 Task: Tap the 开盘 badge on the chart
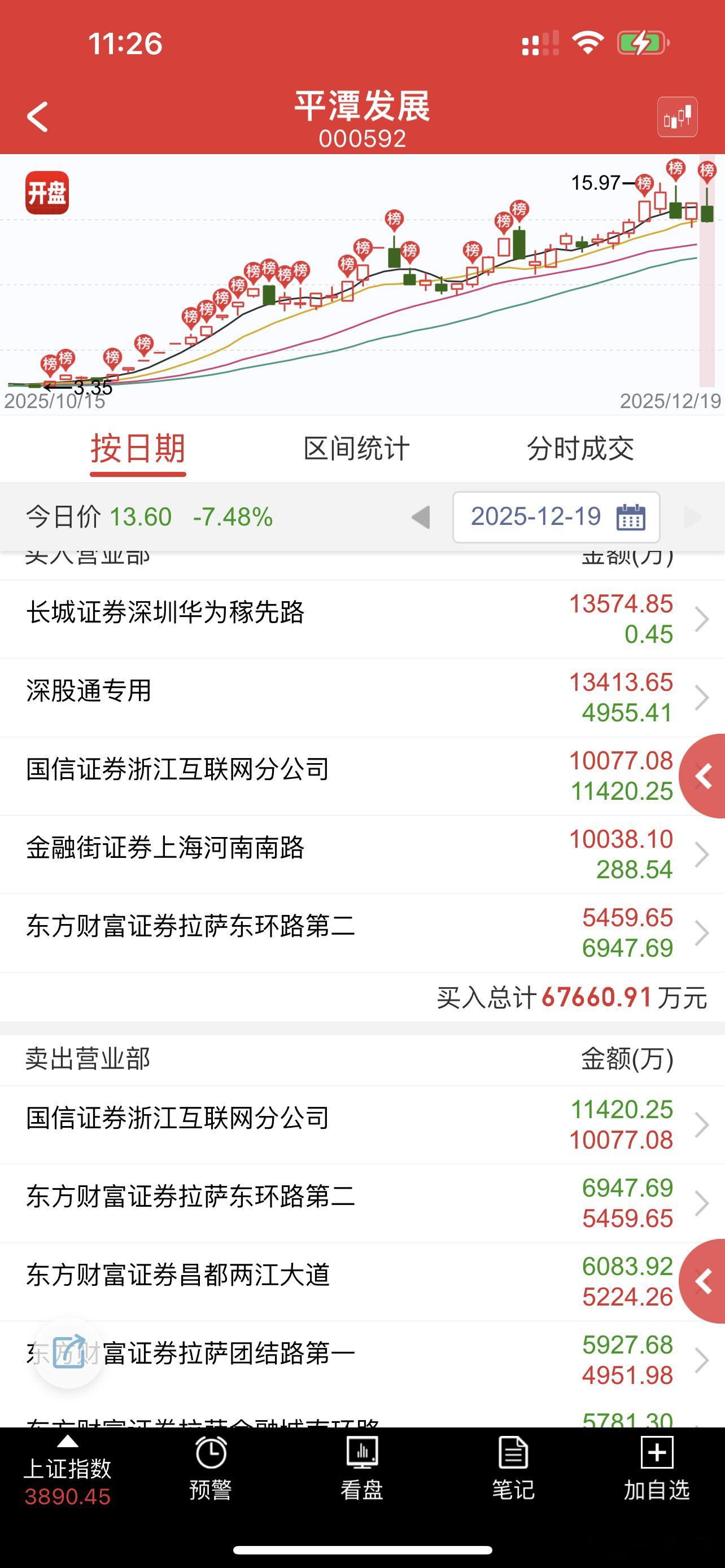coord(48,192)
